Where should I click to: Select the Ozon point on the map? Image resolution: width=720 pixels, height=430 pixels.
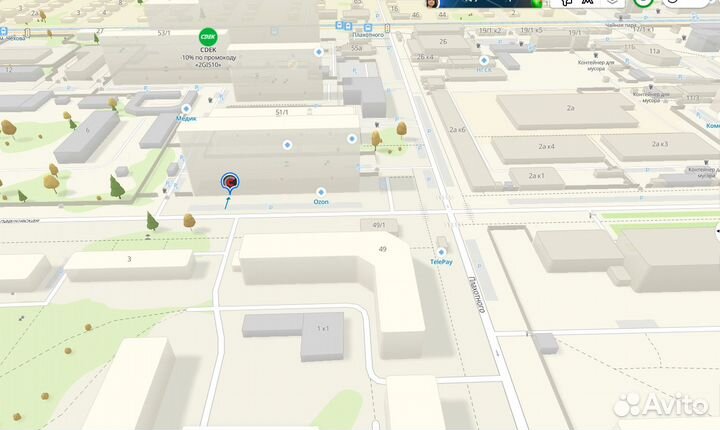click(321, 191)
